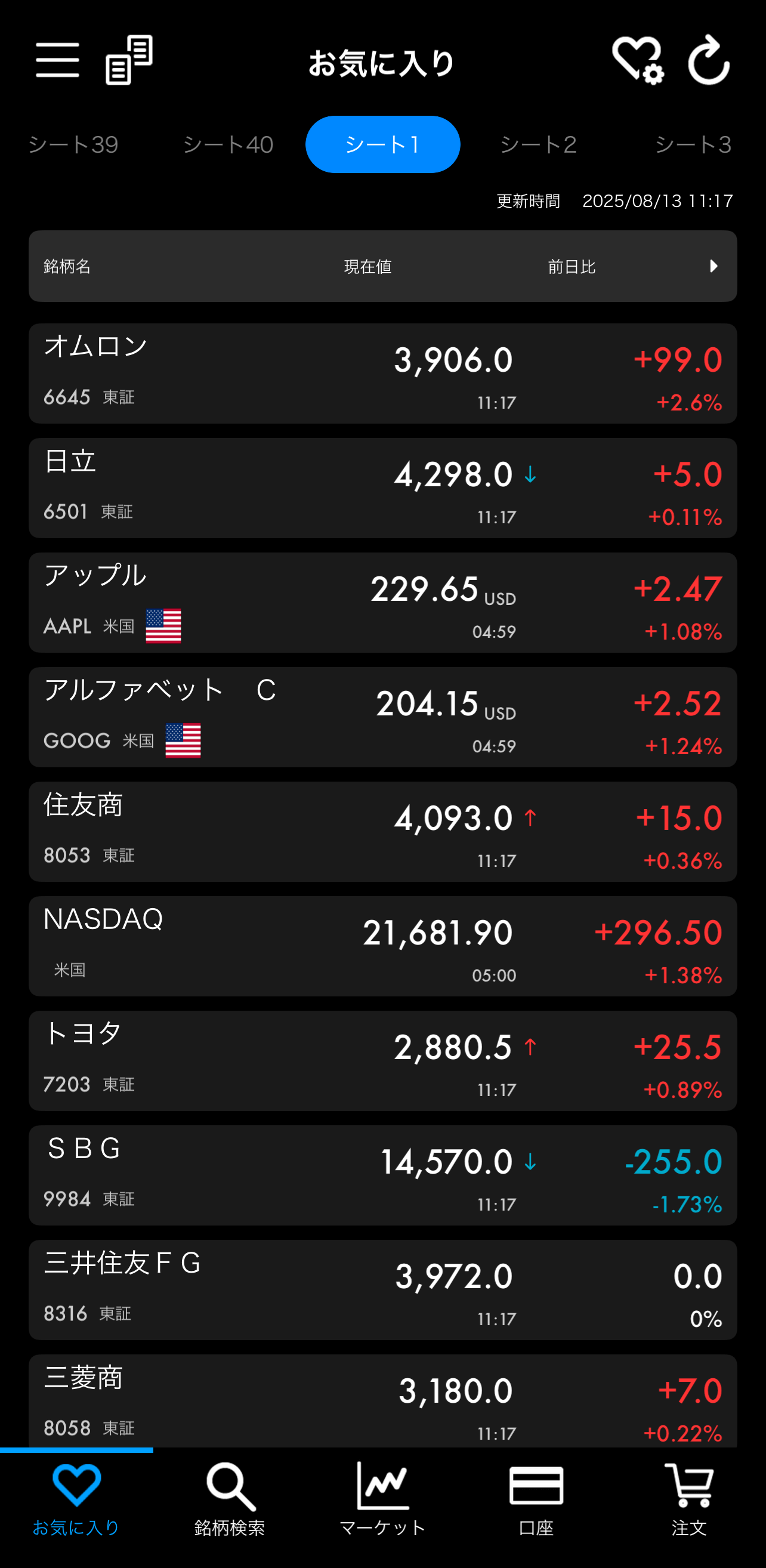Open the news documents icon
766x1568 pixels.
pos(129,60)
